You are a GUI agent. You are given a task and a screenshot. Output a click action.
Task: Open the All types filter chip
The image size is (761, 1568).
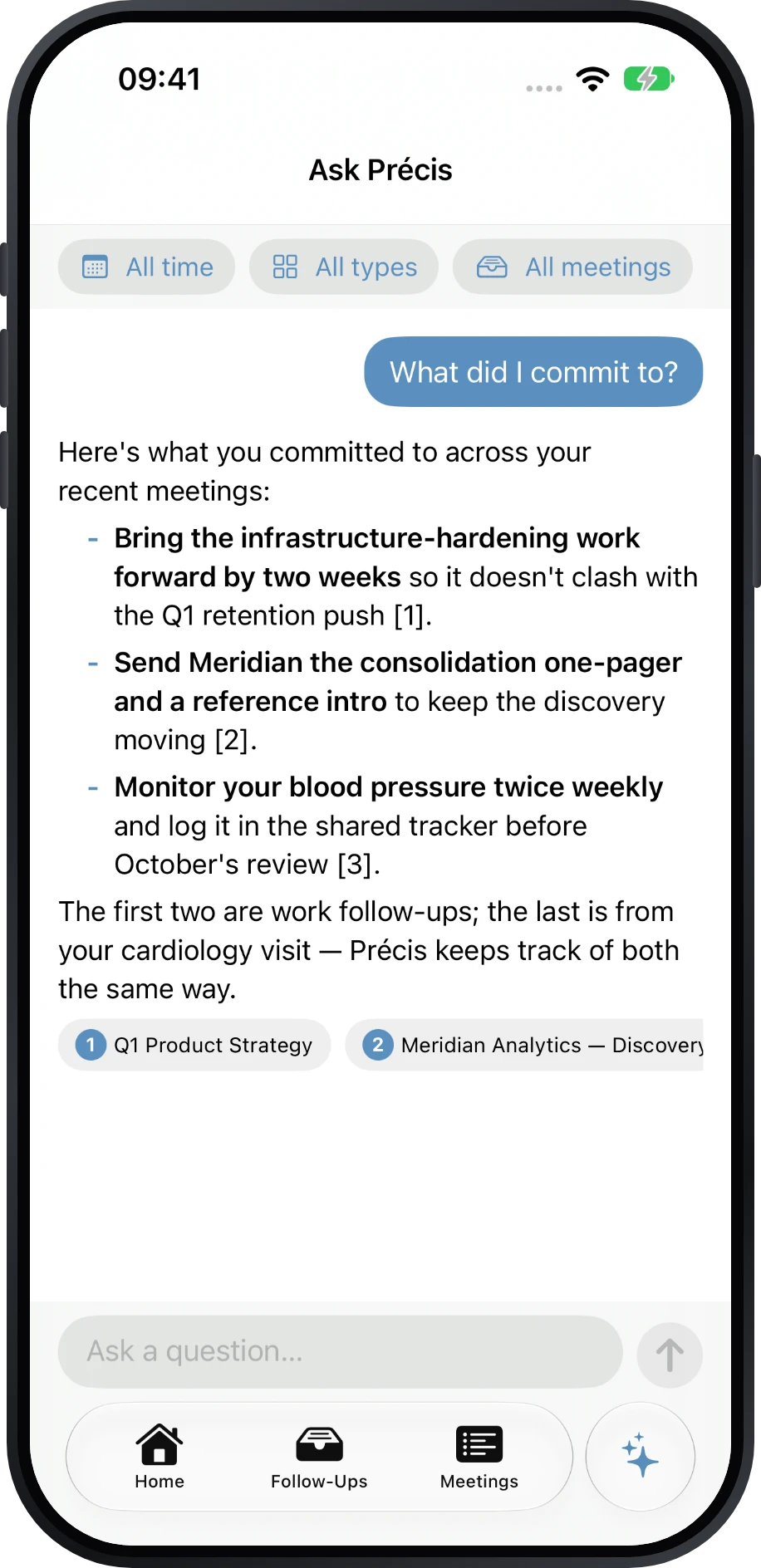[x=344, y=267]
